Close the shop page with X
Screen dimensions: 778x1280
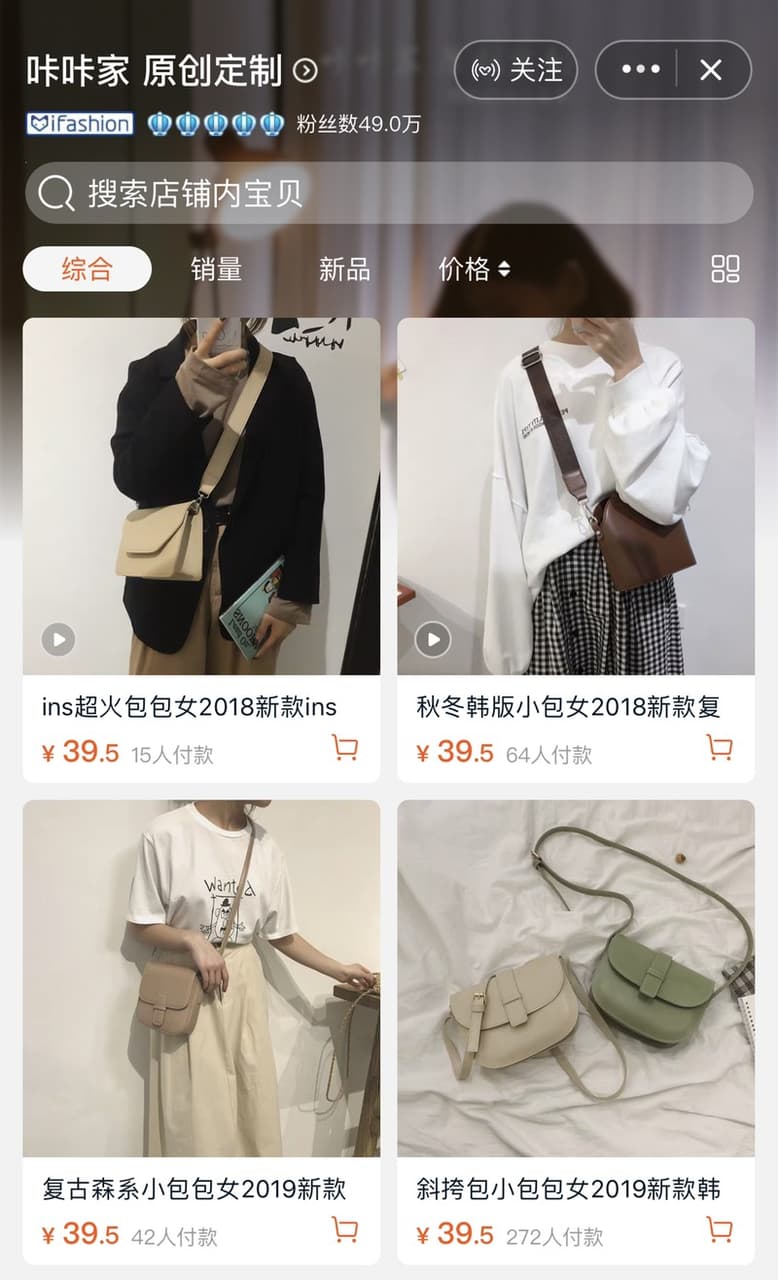[711, 70]
